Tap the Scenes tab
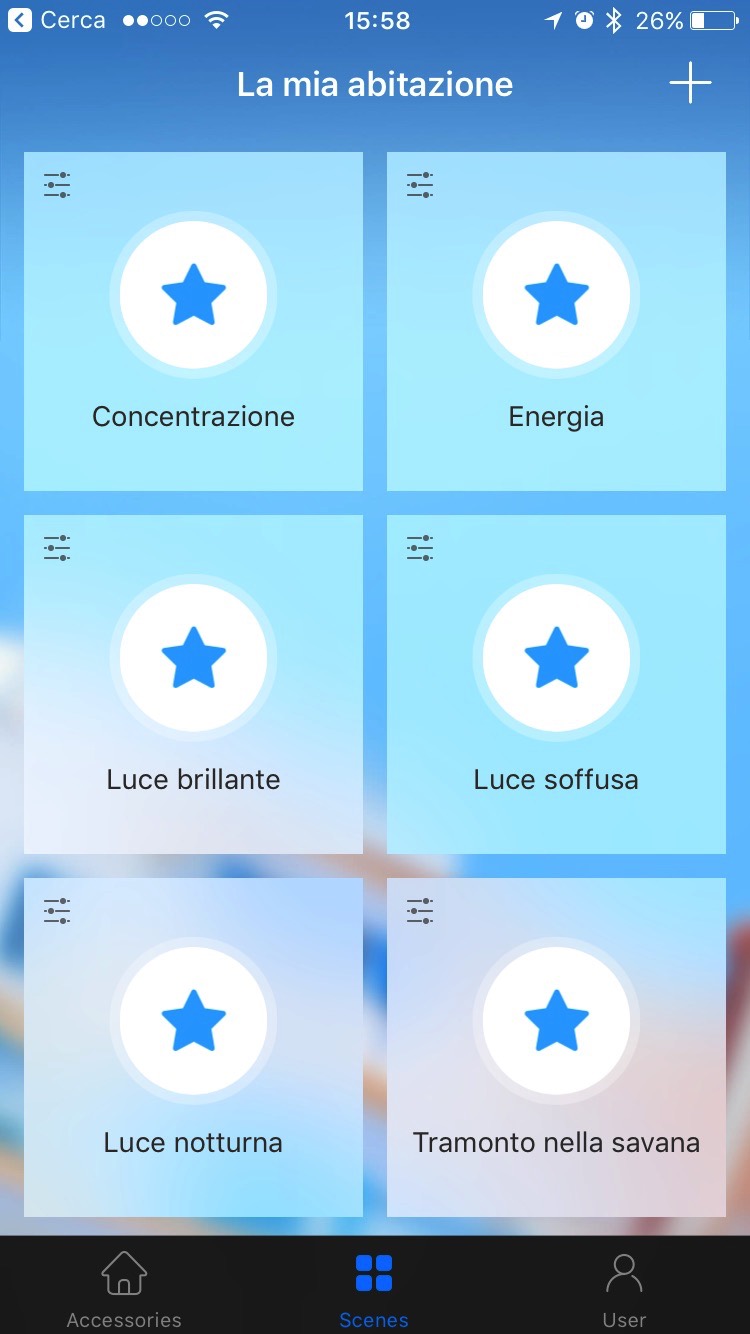This screenshot has height=1334, width=750. (374, 1289)
